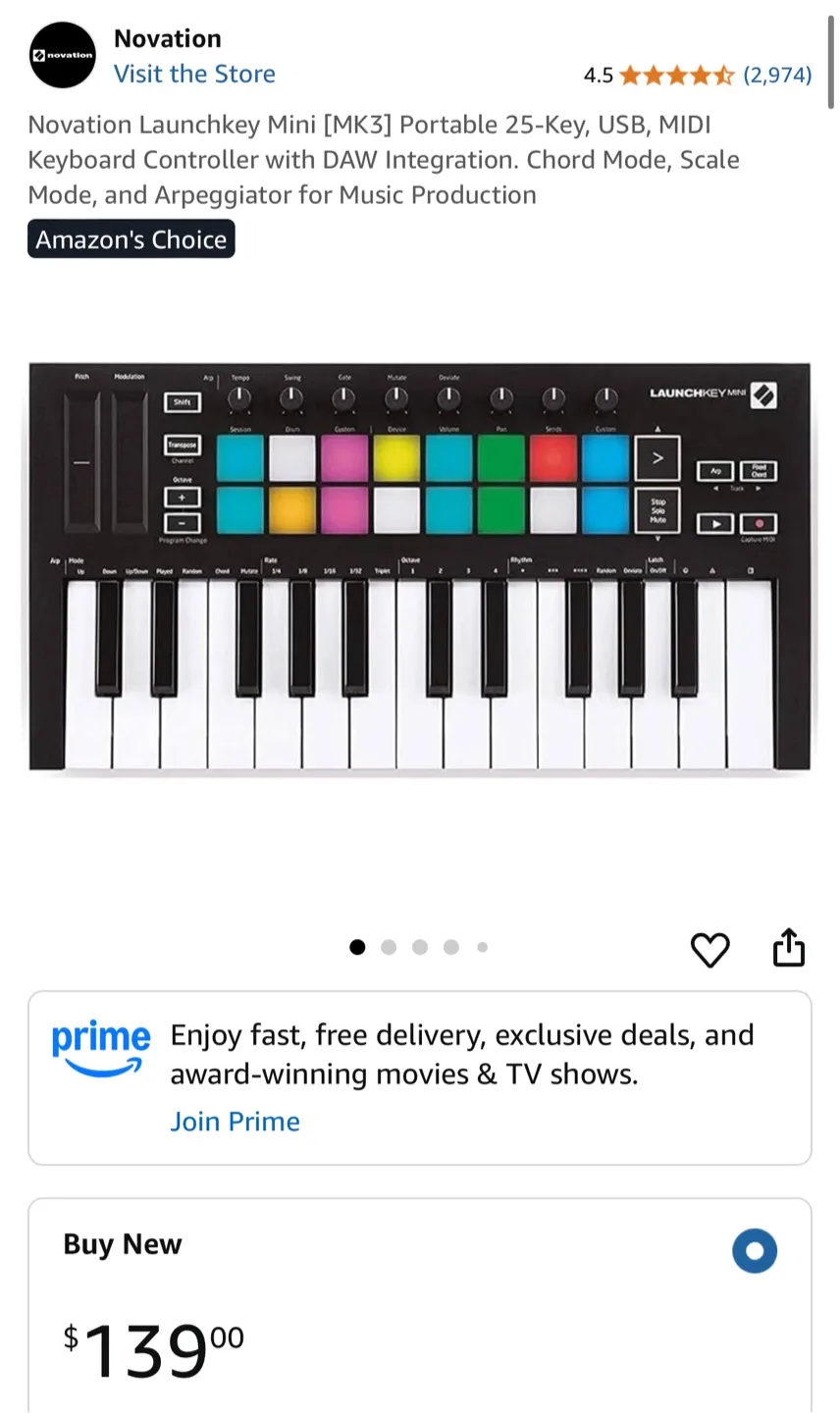840x1413 pixels.
Task: Click the 4.5 rating score
Action: [598, 75]
